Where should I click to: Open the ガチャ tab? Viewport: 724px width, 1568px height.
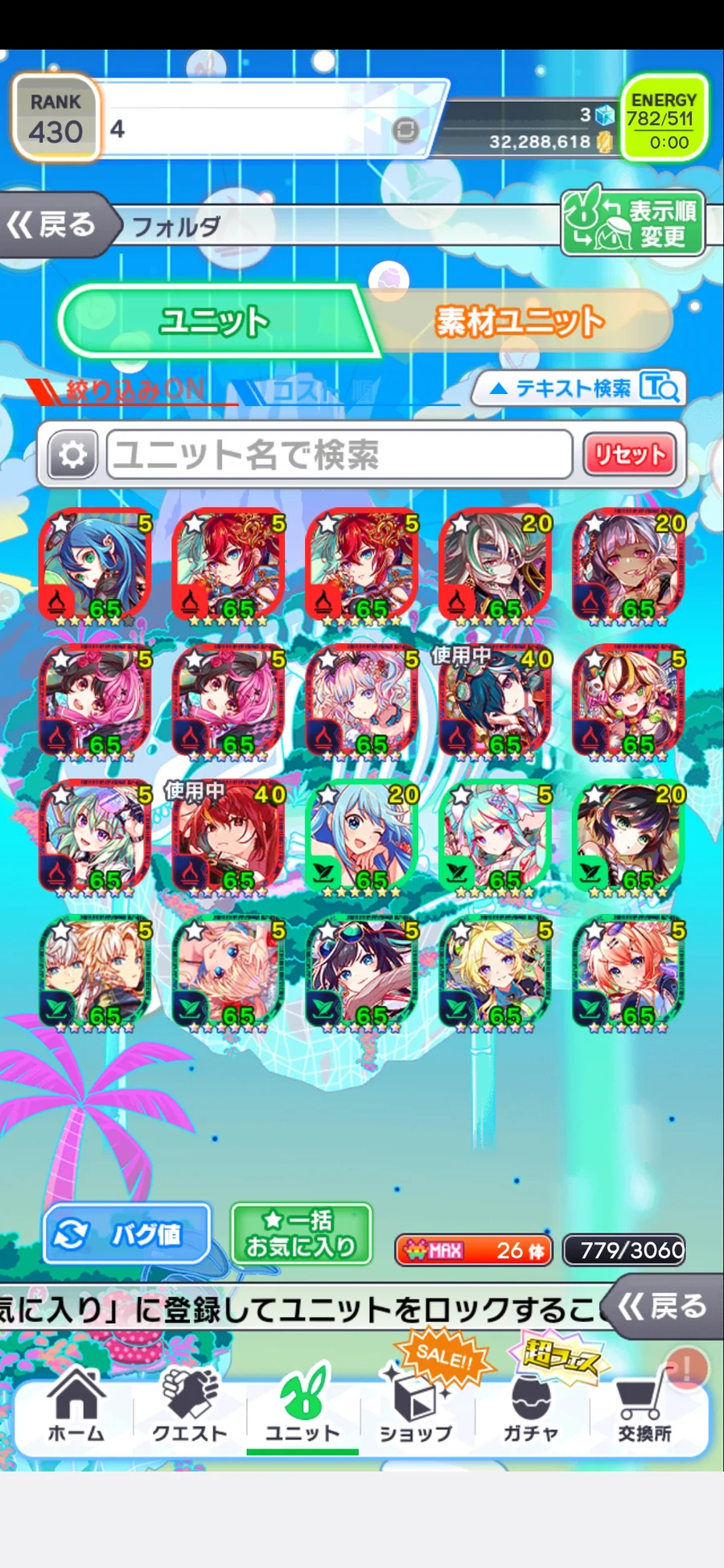click(x=530, y=1407)
